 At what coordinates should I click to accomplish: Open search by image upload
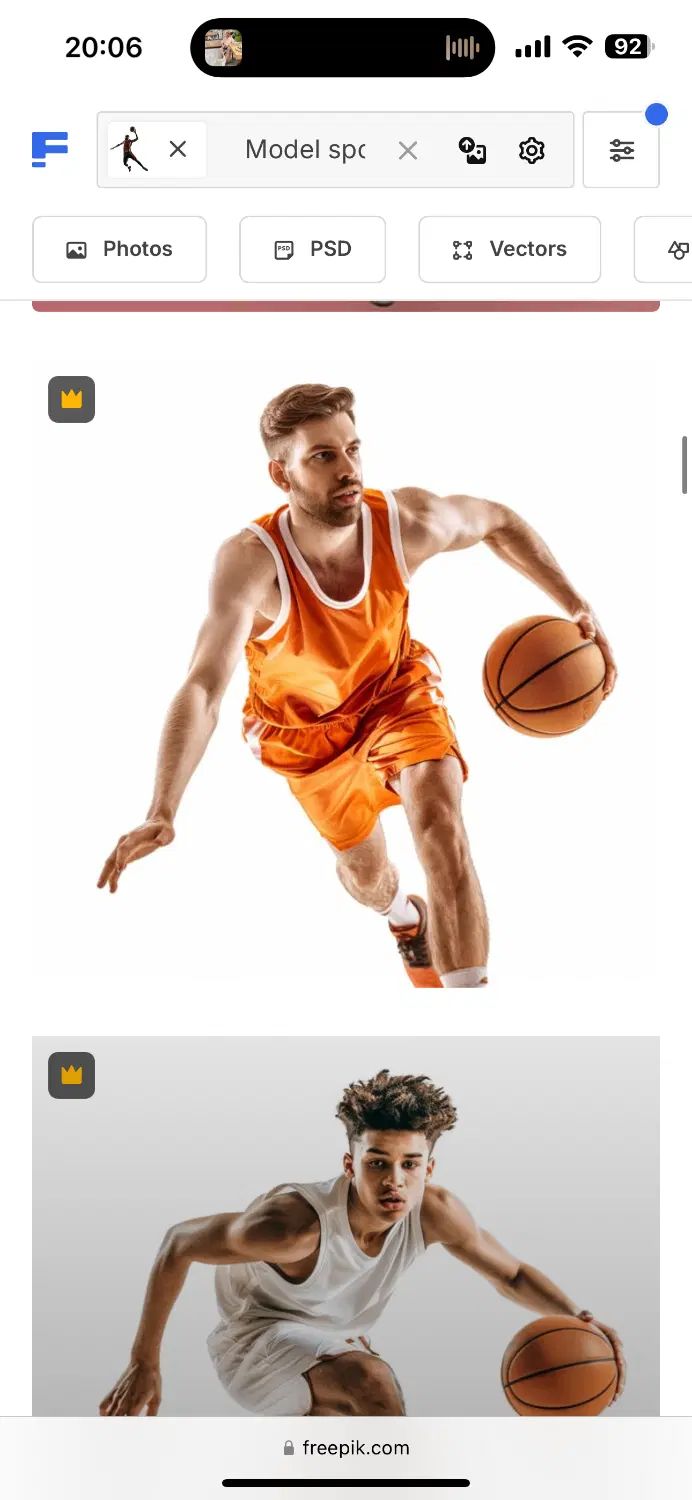pos(472,151)
